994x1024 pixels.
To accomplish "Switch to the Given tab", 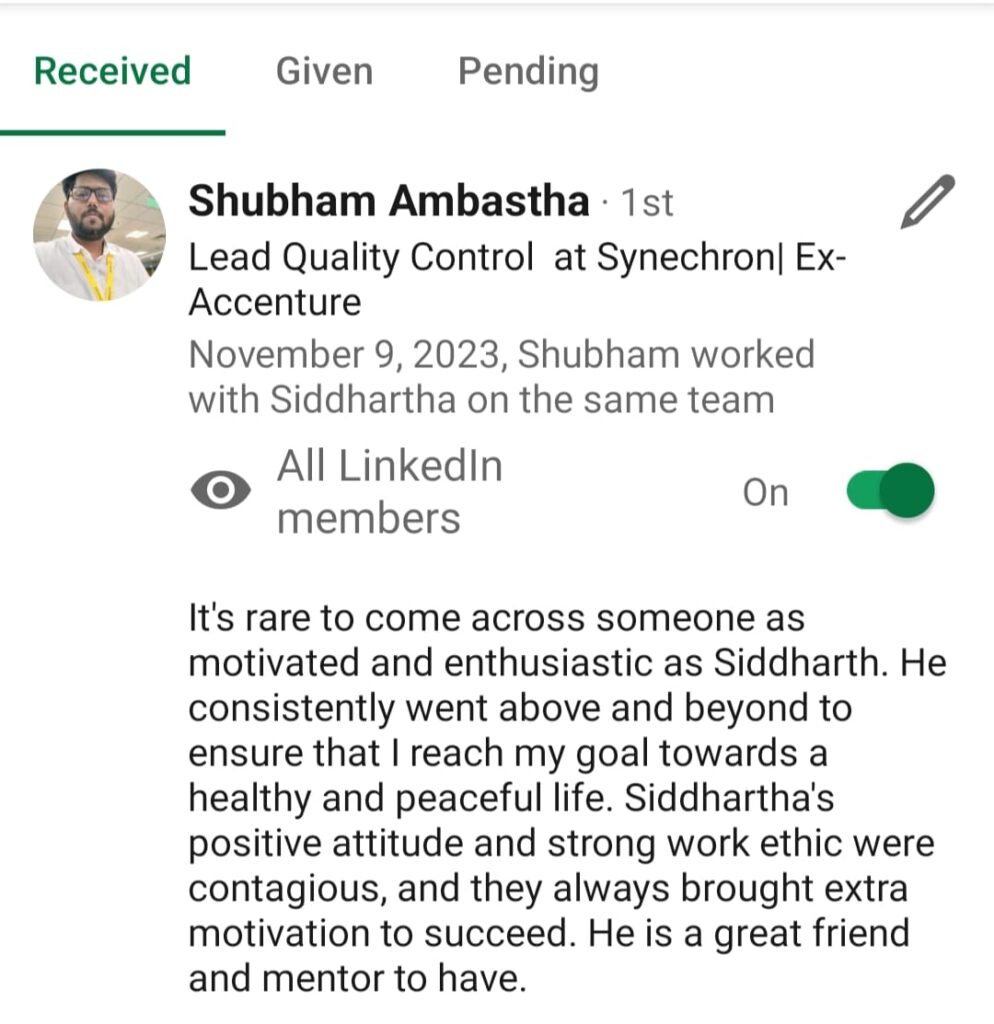I will (324, 72).
